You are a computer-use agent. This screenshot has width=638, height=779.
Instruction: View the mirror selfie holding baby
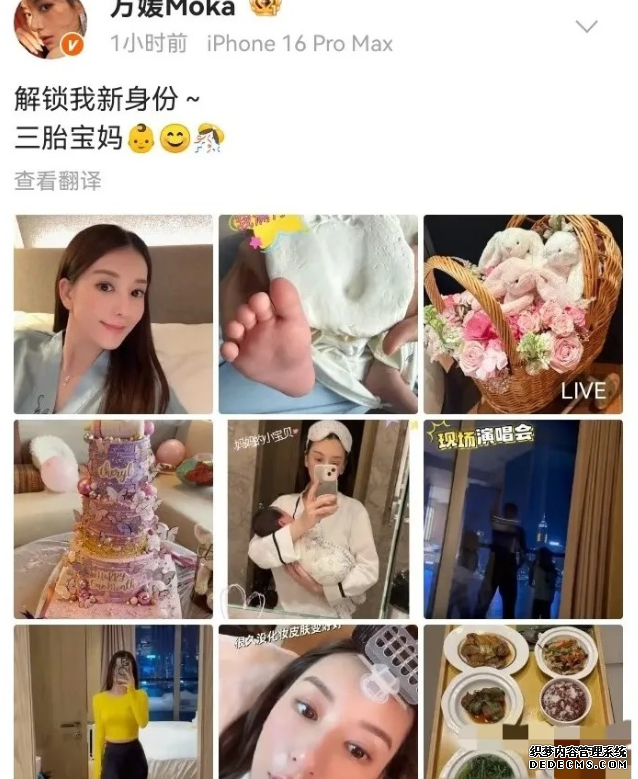tap(318, 519)
